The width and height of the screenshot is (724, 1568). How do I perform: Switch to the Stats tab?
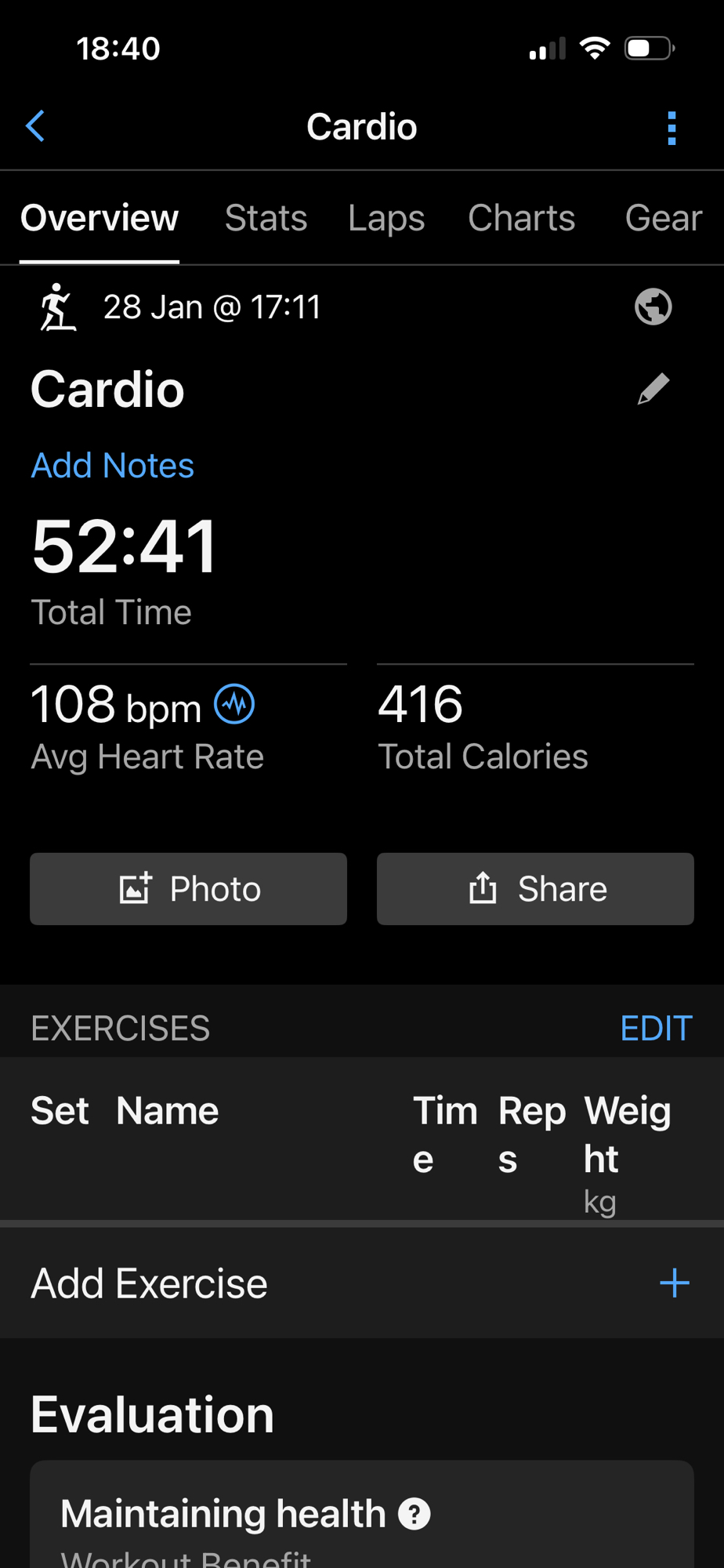[x=266, y=218]
